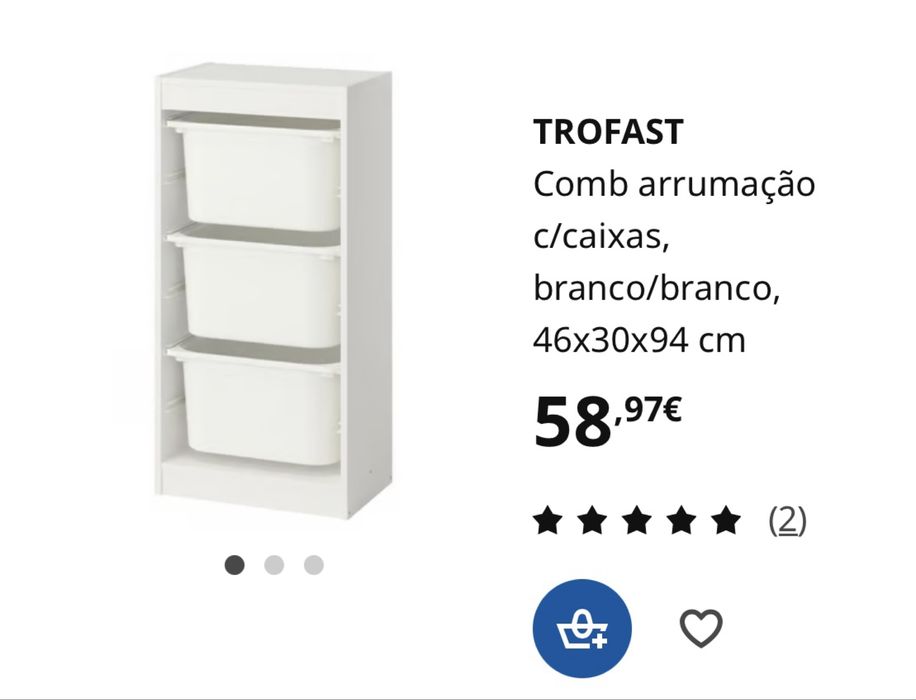916x700 pixels.
Task: Open the 2 customer reviews
Action: 787,520
